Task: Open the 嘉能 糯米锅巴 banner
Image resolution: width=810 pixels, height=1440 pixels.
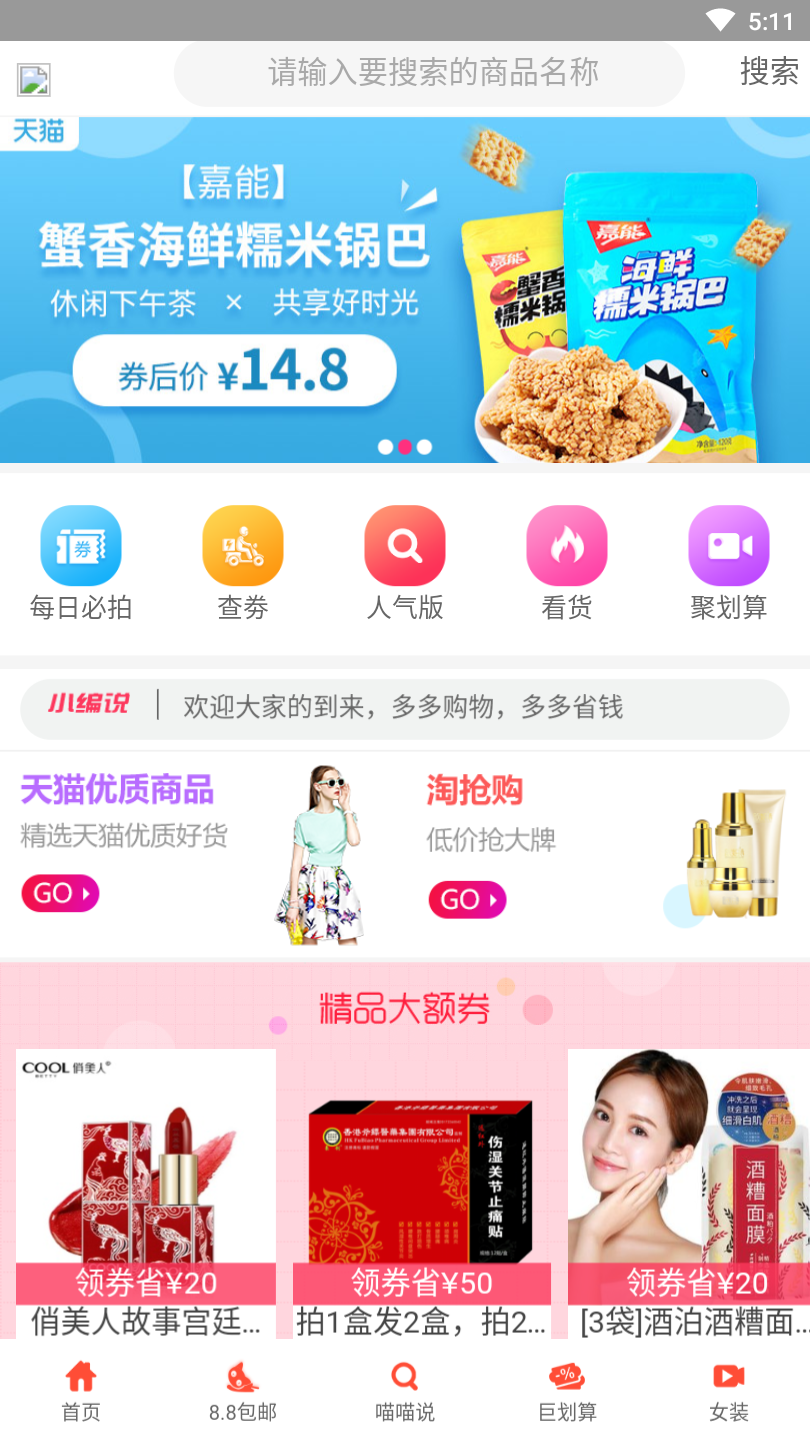Action: 405,290
